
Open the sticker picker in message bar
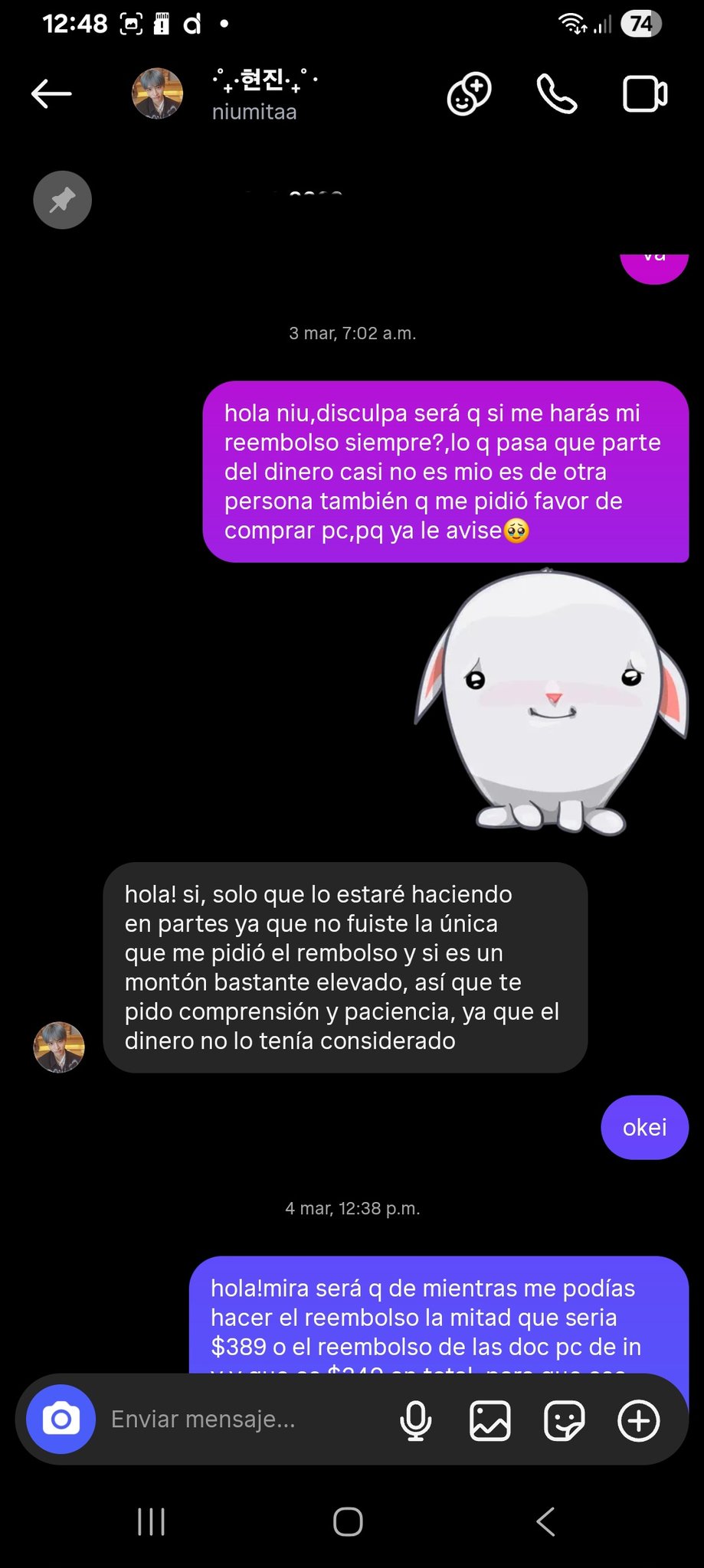coord(565,1420)
